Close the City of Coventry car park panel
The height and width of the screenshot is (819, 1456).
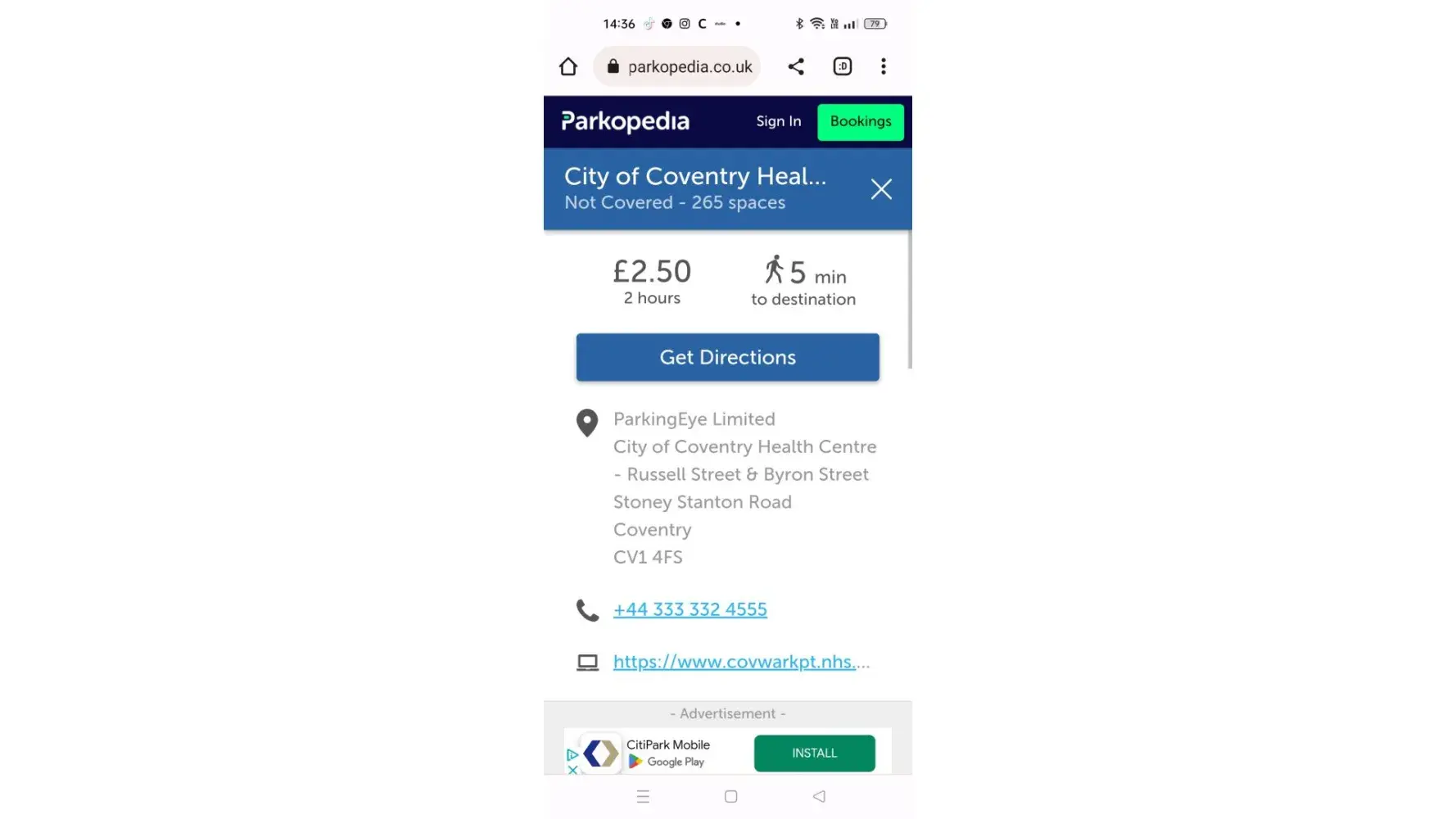[881, 189]
